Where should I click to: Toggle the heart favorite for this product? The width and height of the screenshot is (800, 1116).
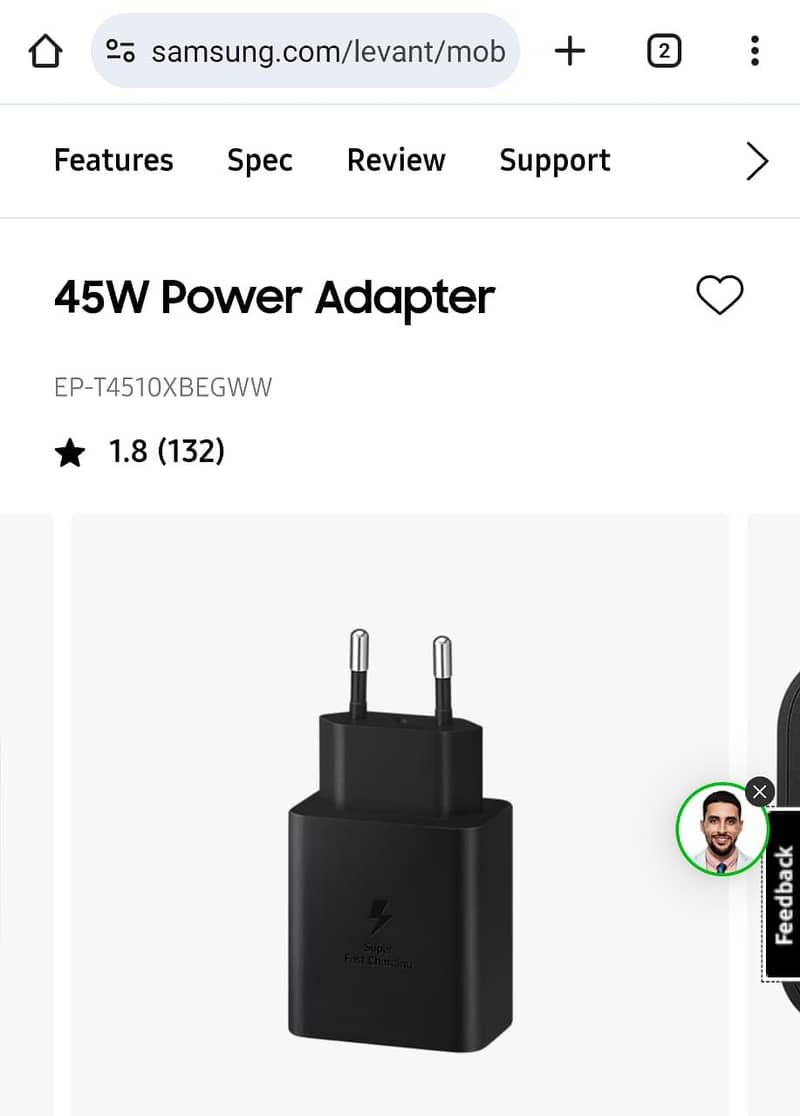[x=720, y=296]
